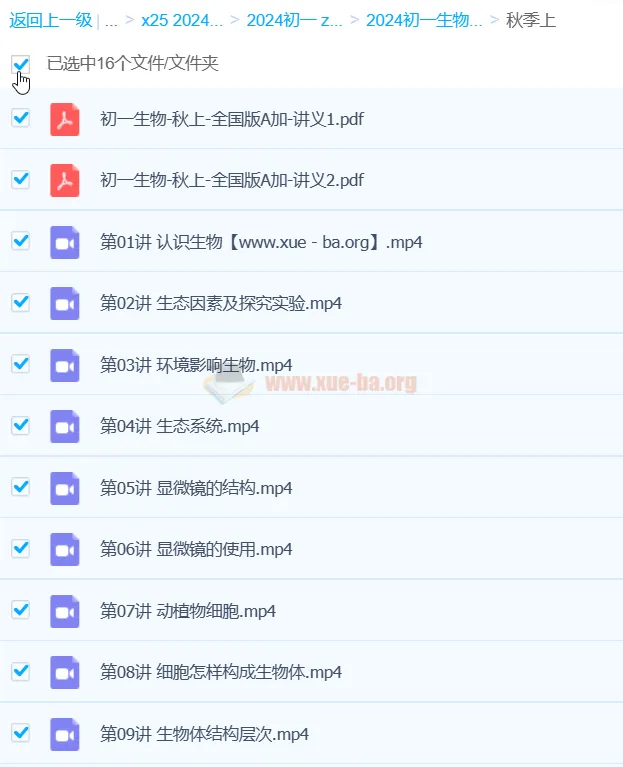Screen dimensions: 623x767
Task: Open 第08讲 细胞怎样构成生物体.mp4
Action: click(220, 672)
